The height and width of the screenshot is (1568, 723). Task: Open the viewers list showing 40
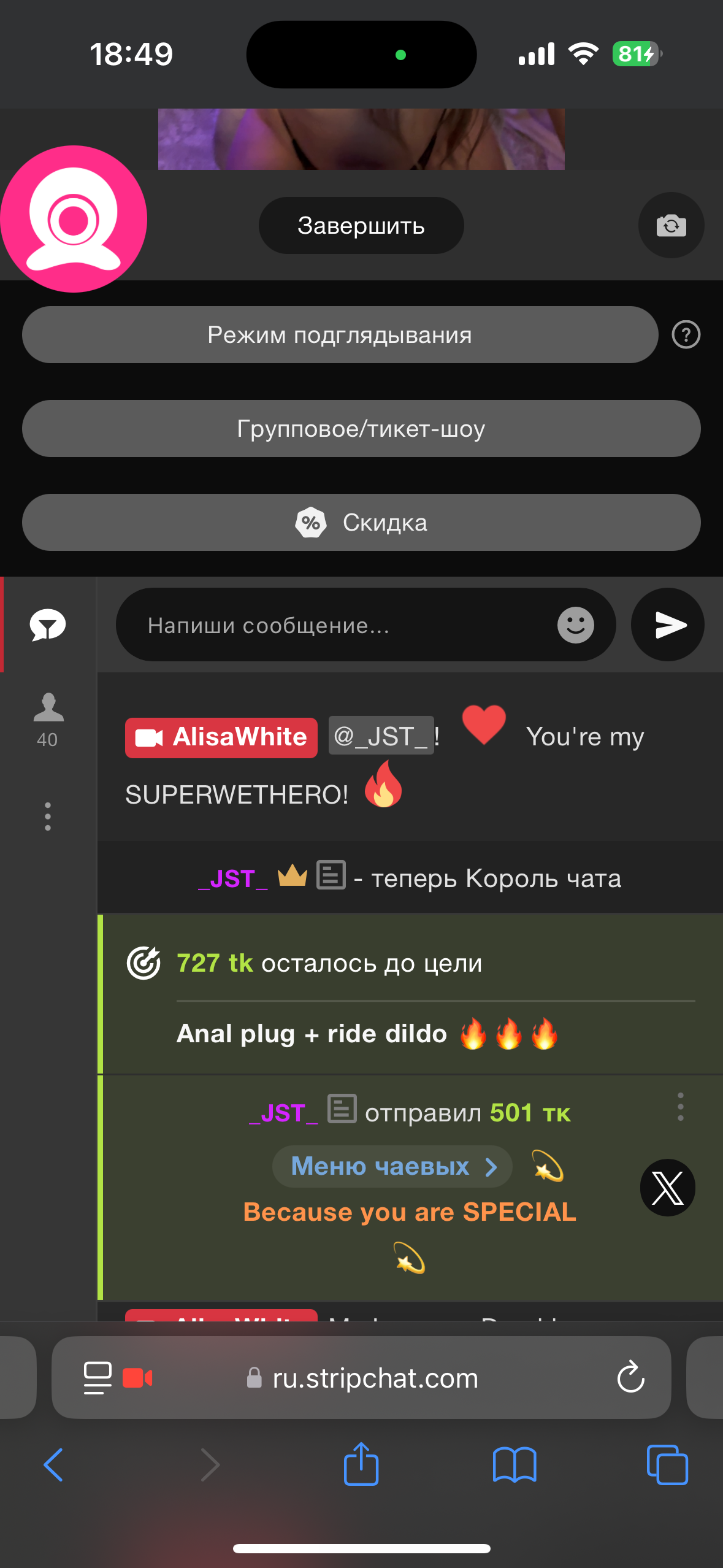(48, 719)
